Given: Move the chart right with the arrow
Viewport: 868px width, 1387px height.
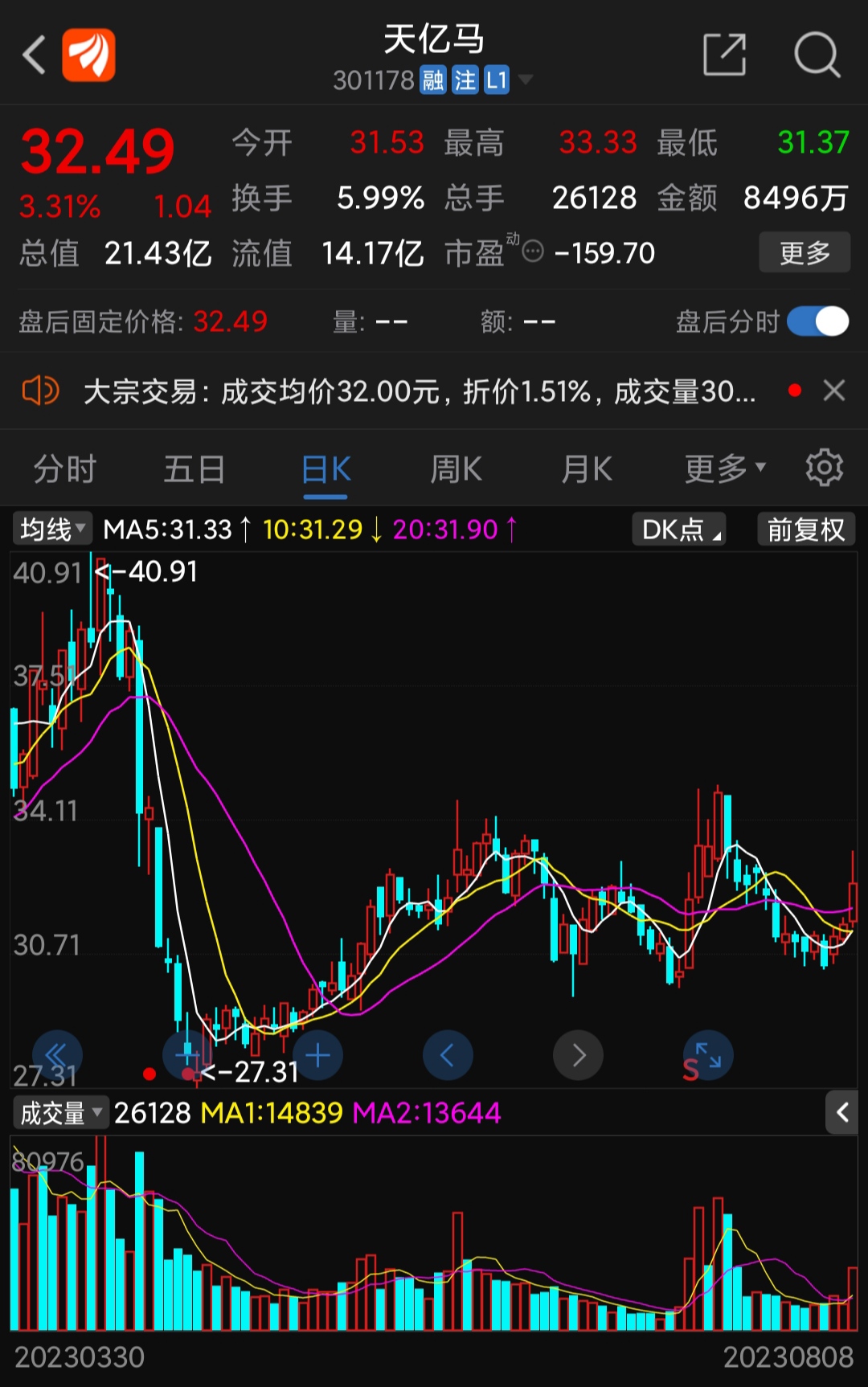Looking at the screenshot, I should click(x=578, y=1055).
